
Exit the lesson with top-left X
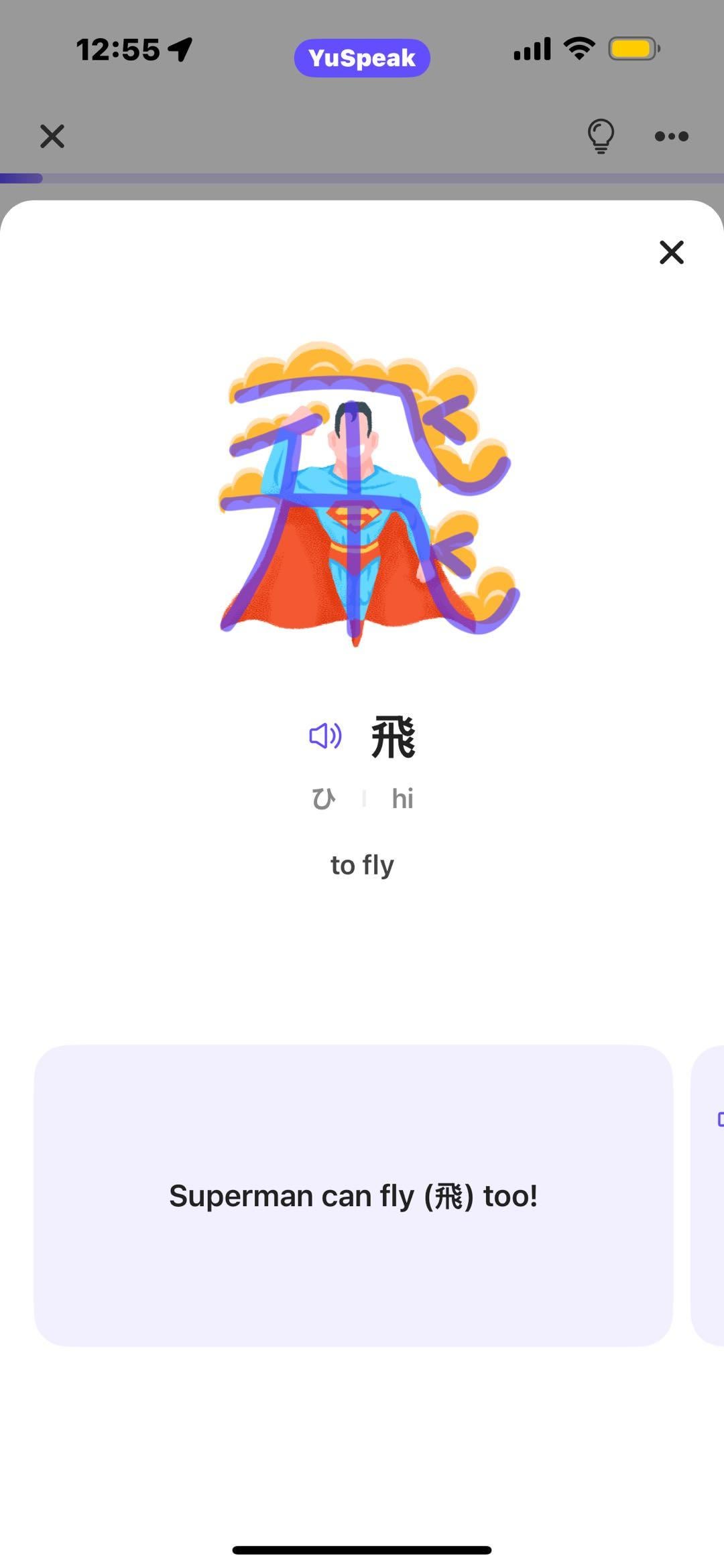52,136
